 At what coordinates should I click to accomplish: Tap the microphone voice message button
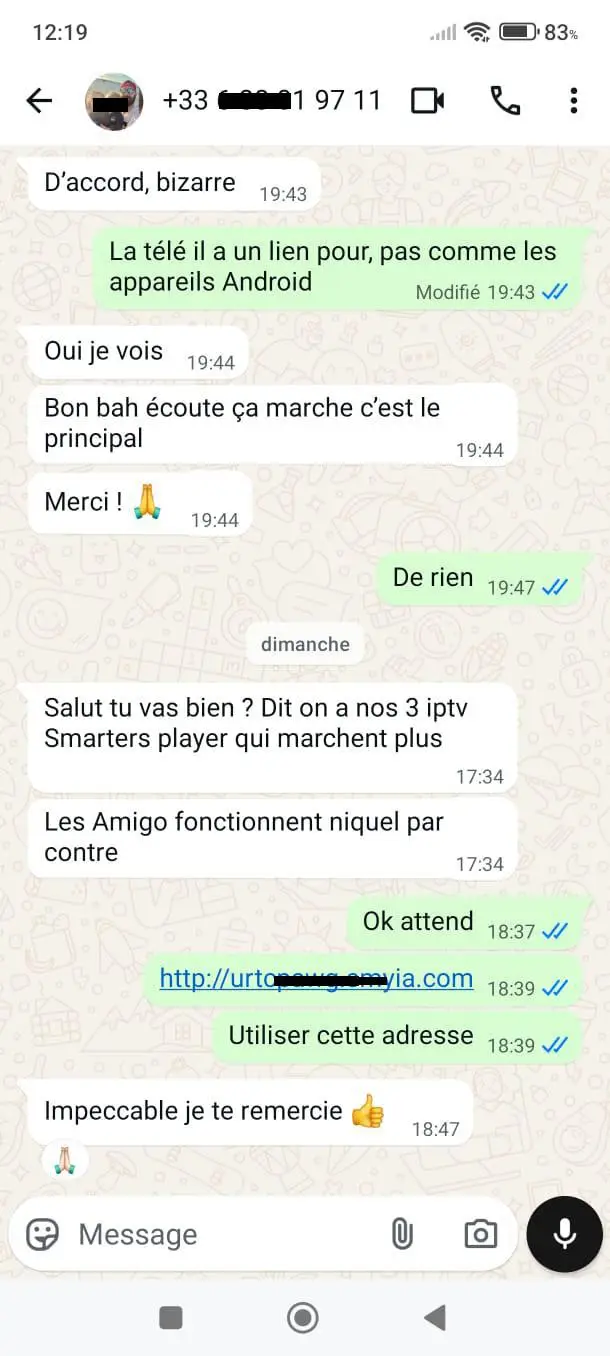[x=565, y=1234]
